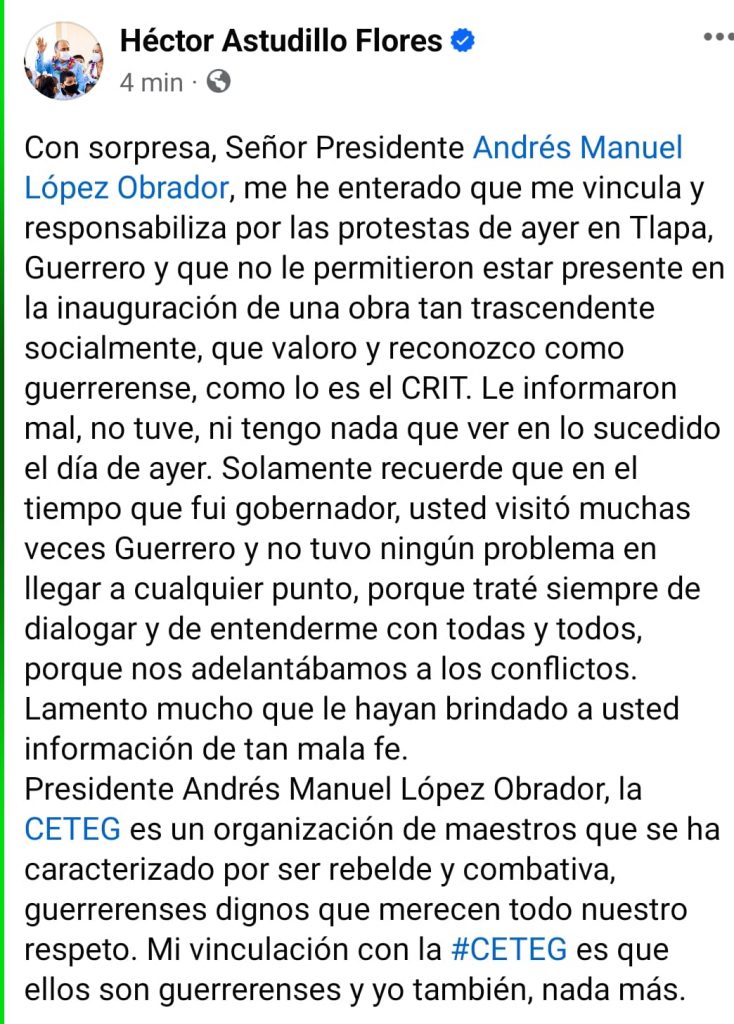This screenshot has height=1024, width=734.
Task: Open the post overflow menu
Action: 718,37
